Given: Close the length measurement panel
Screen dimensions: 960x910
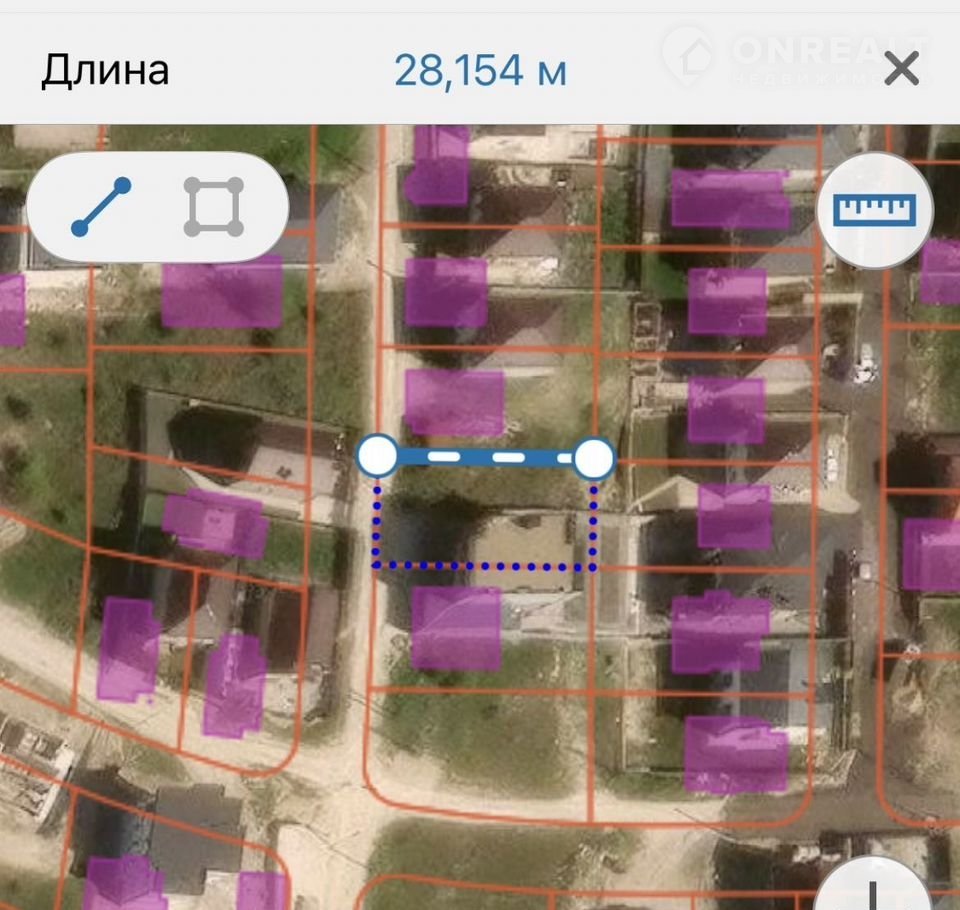Looking at the screenshot, I should click(x=901, y=70).
